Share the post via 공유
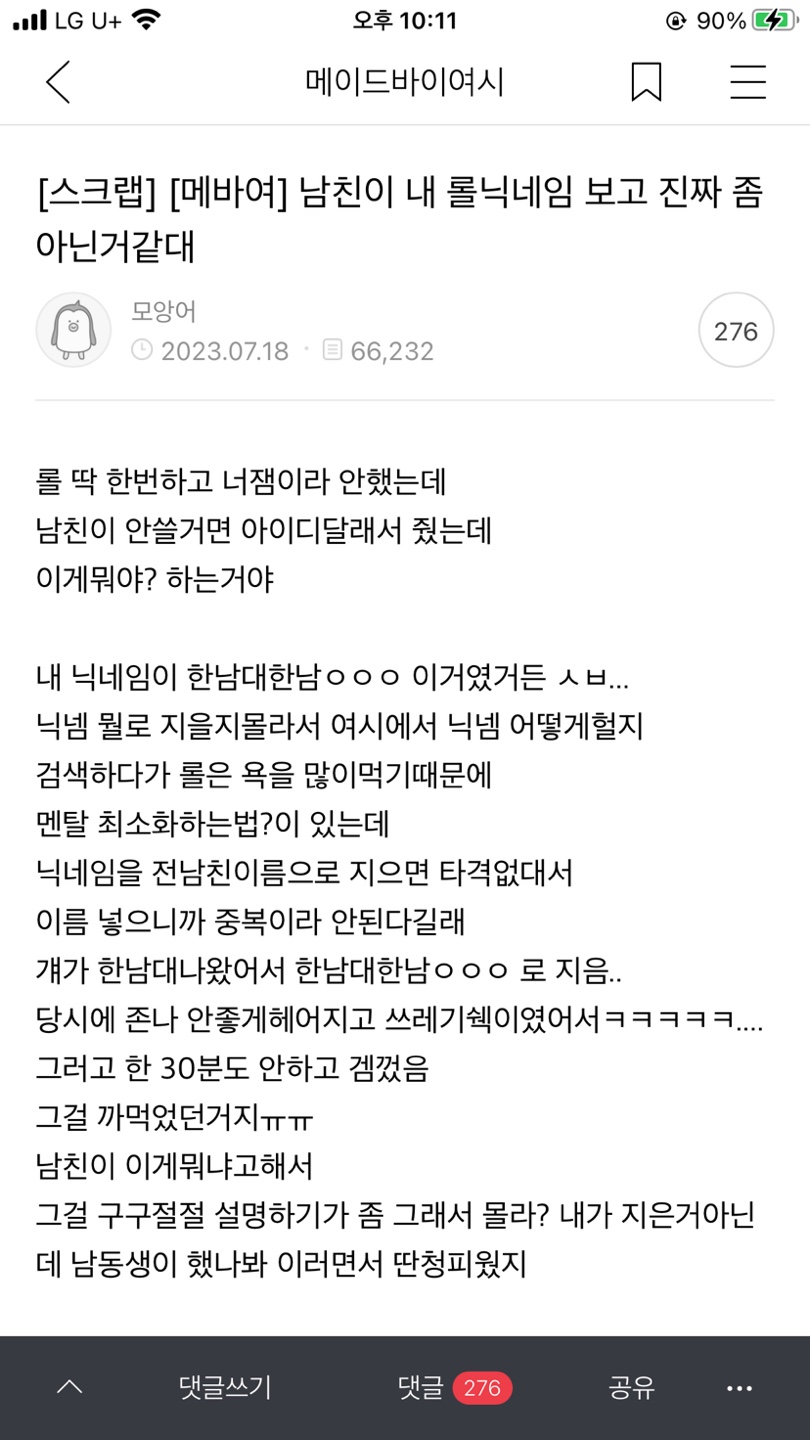Viewport: 810px width, 1440px height. [x=631, y=1387]
